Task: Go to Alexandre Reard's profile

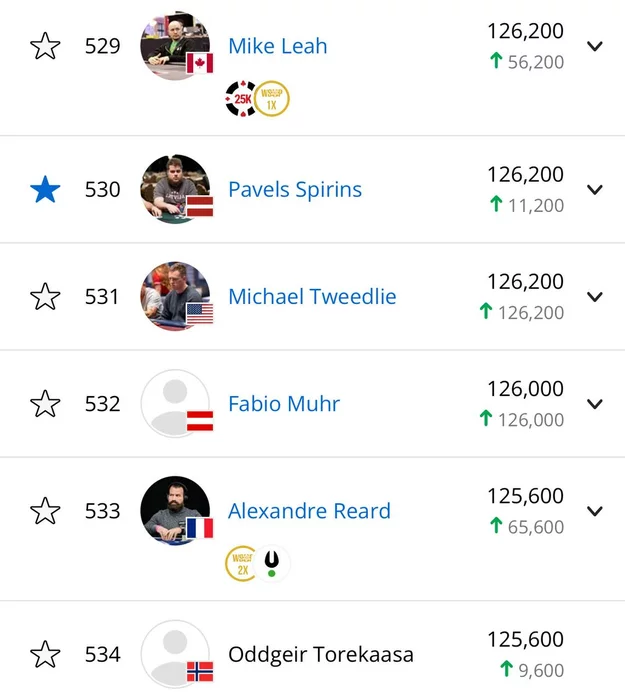Action: (x=309, y=511)
